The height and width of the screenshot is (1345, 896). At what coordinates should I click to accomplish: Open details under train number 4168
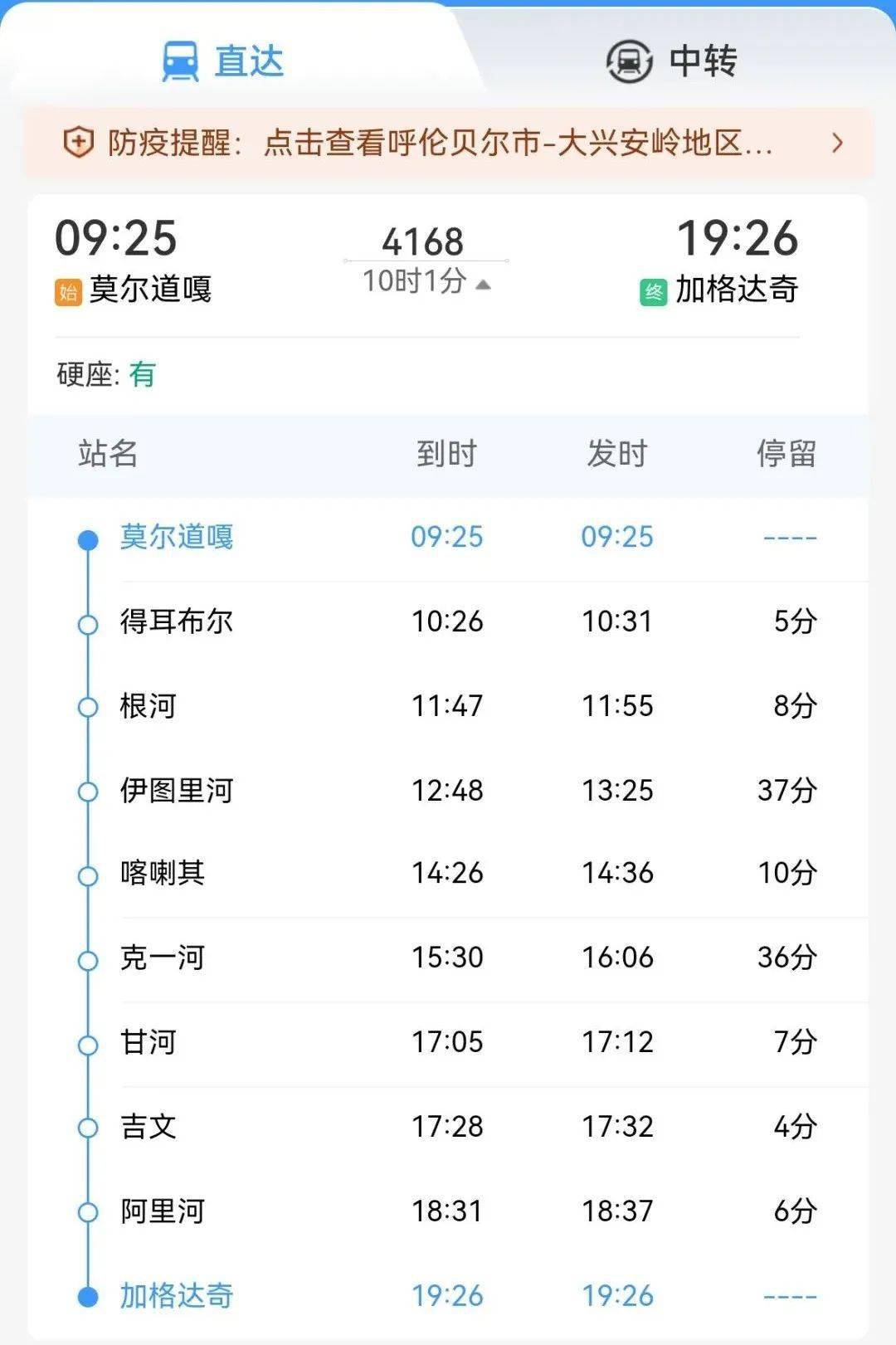point(423,241)
